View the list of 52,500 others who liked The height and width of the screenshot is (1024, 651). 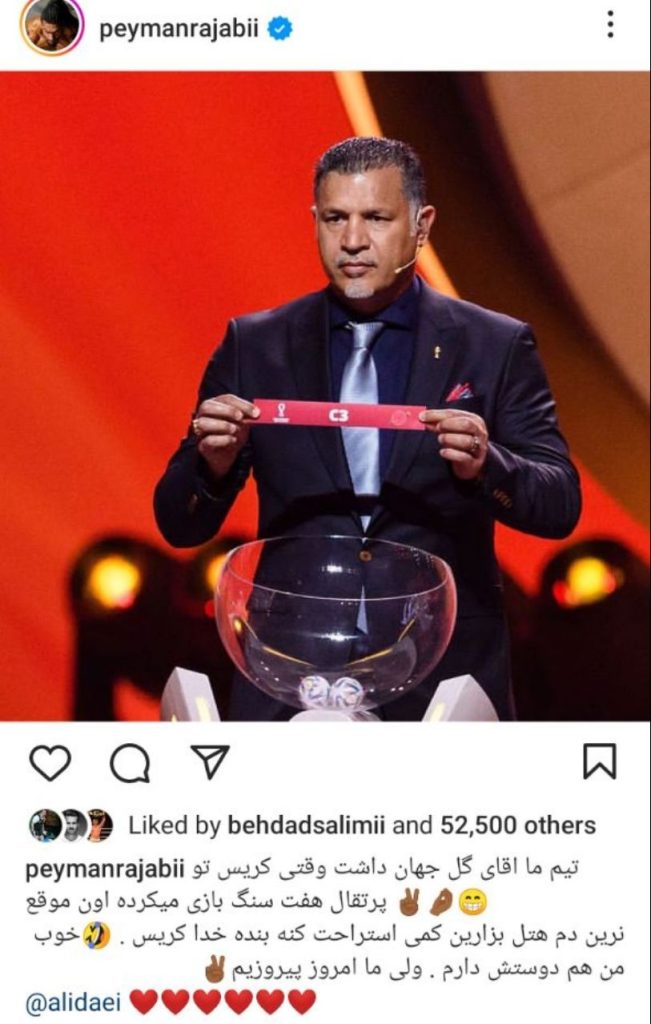click(534, 826)
